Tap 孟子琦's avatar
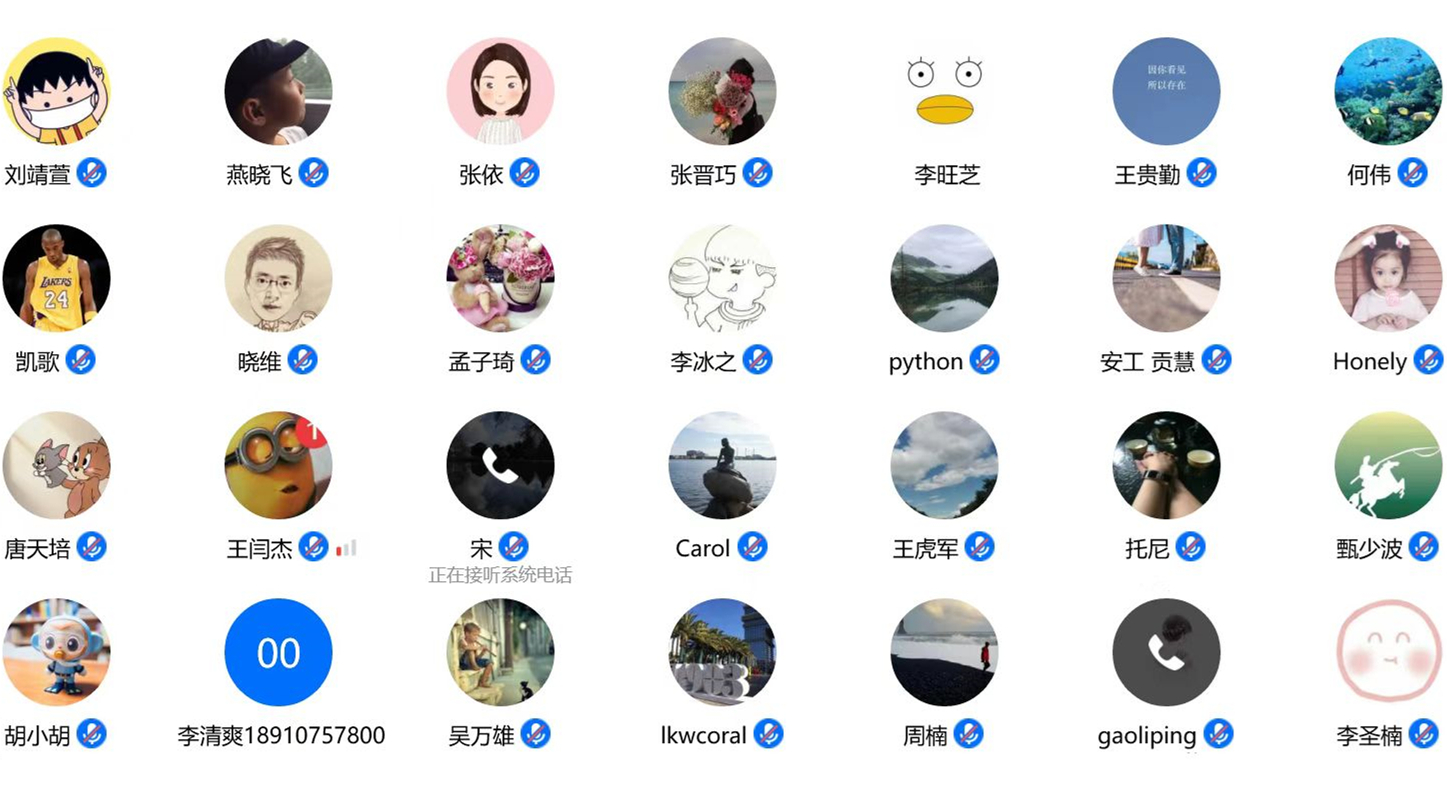1447x794 pixels. [500, 278]
